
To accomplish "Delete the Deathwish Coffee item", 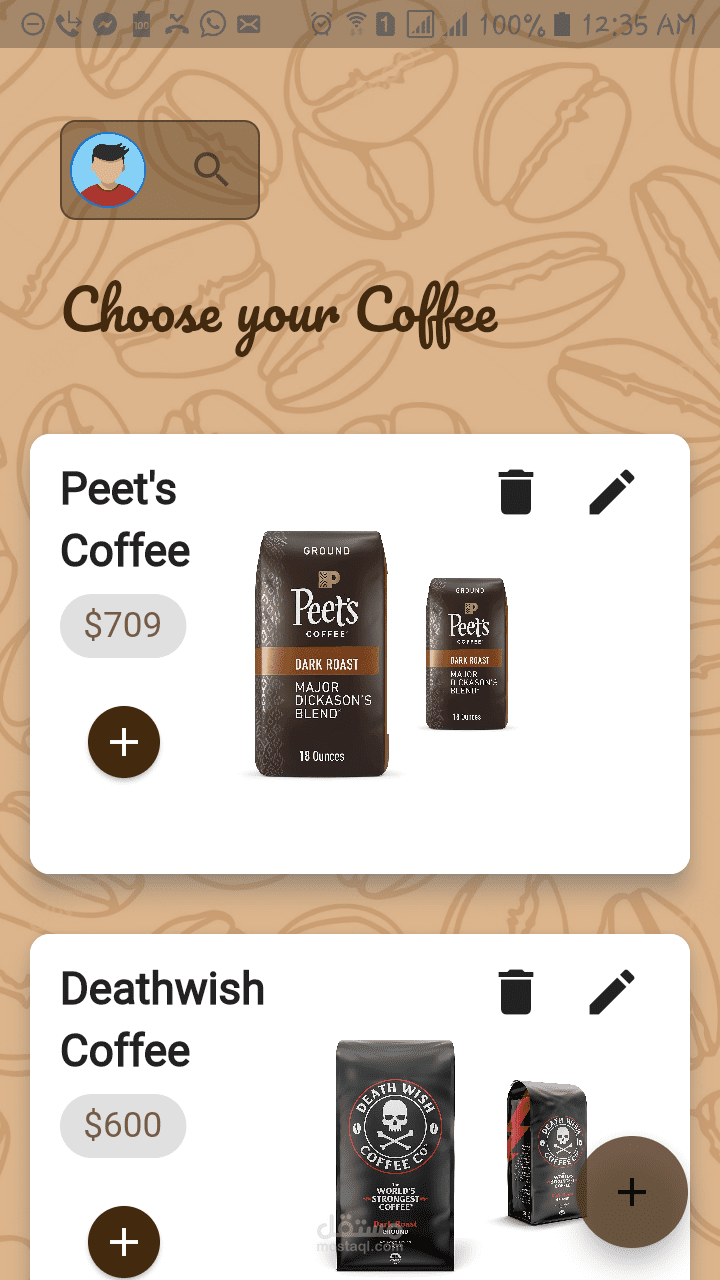I will coord(515,991).
